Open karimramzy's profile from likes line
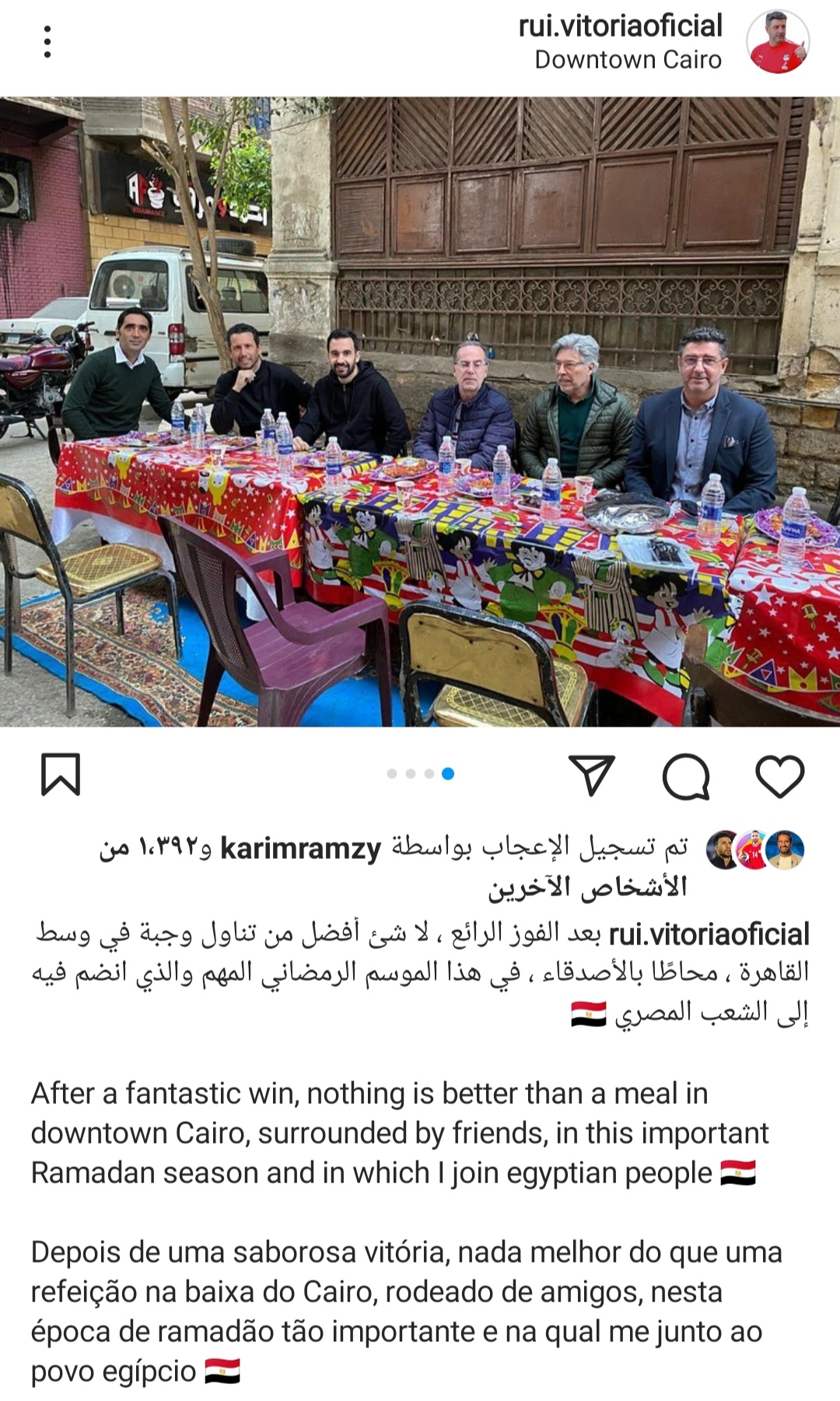The height and width of the screenshot is (1401, 840). pos(301,848)
